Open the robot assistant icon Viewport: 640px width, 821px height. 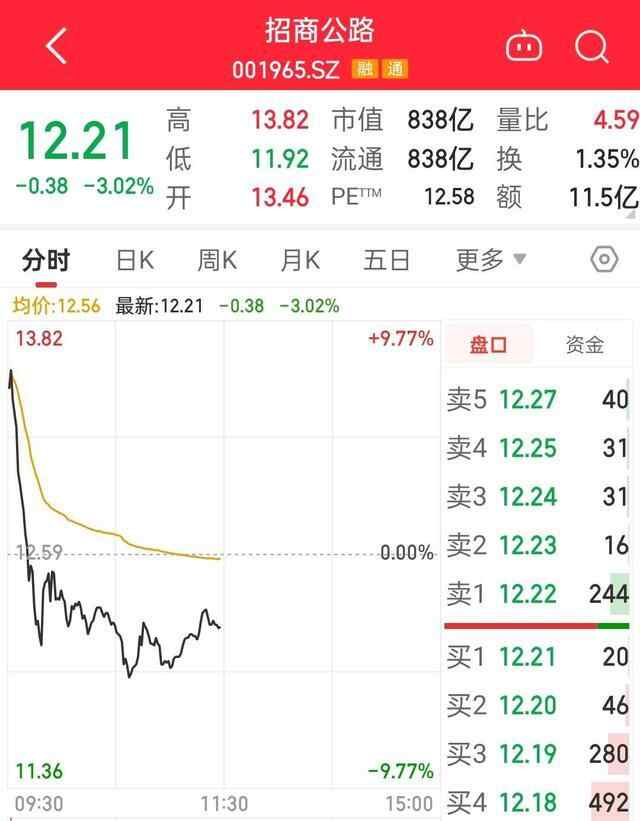tap(524, 46)
